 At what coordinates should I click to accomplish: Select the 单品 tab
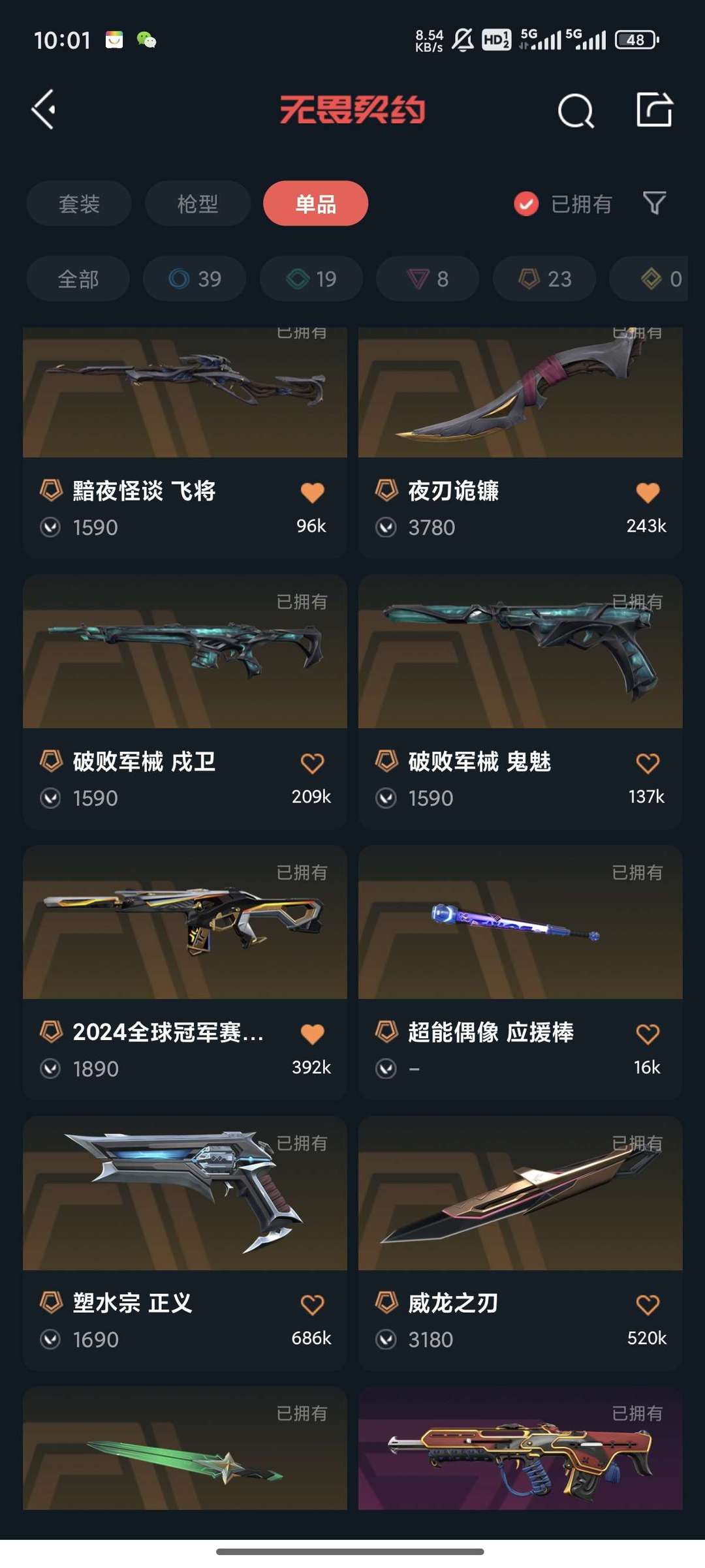pyautogui.click(x=315, y=204)
